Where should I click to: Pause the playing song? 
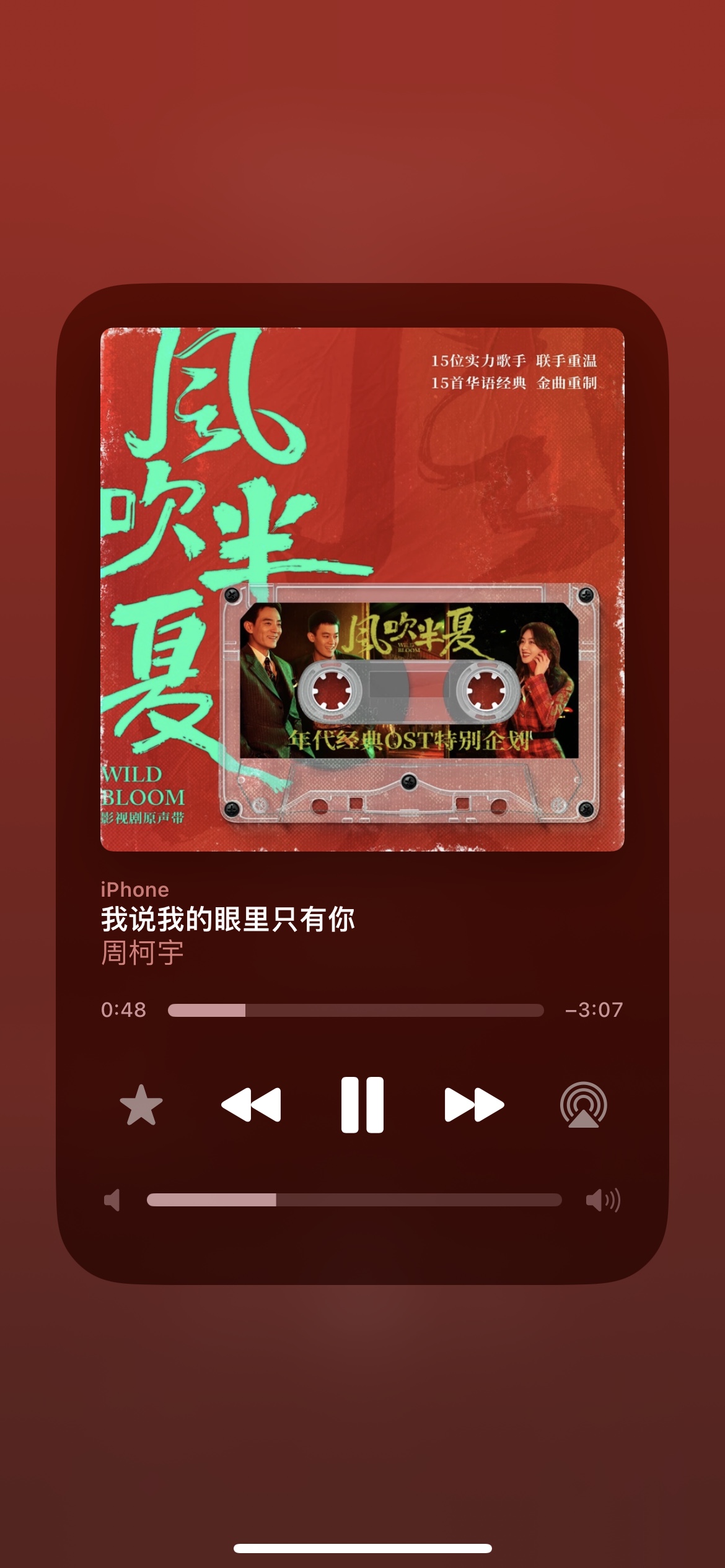coord(362,1105)
